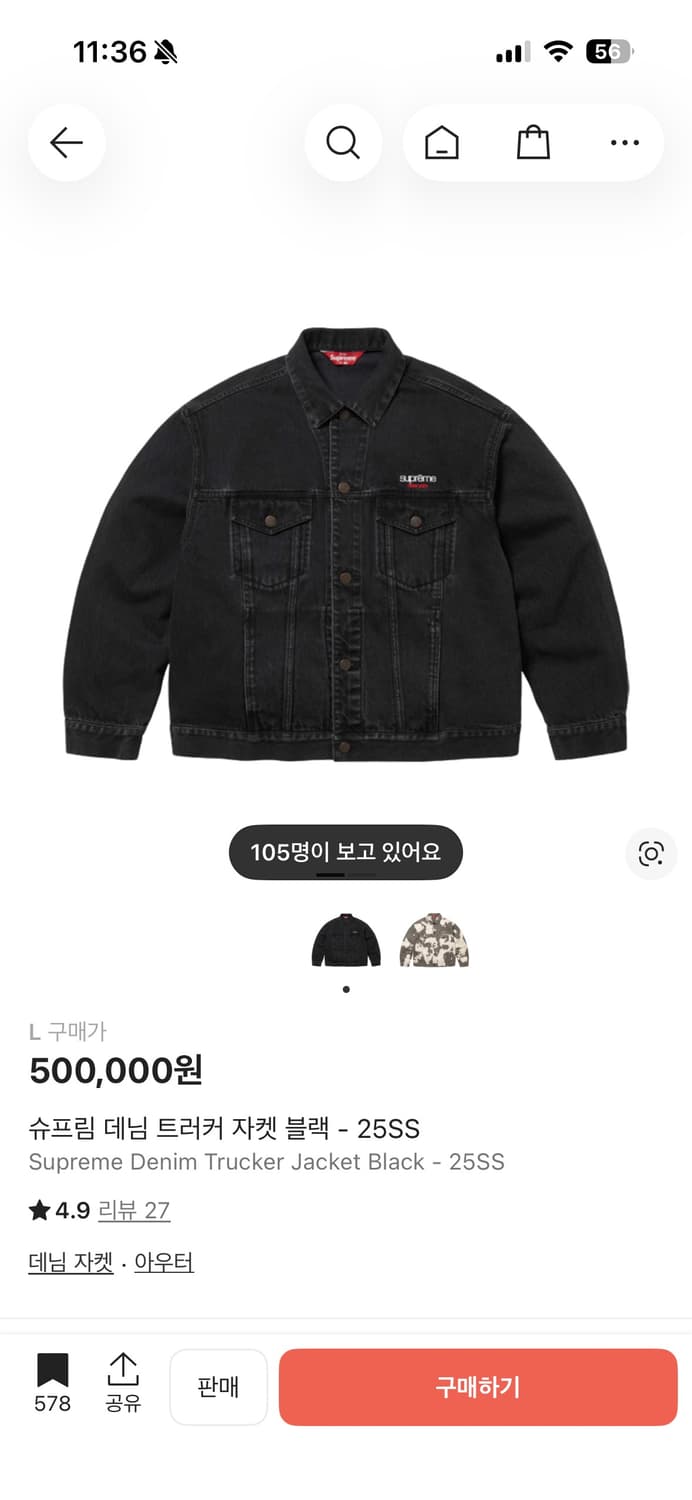This screenshot has height=1500, width=692.
Task: Go to home via the house icon
Action: (x=441, y=143)
